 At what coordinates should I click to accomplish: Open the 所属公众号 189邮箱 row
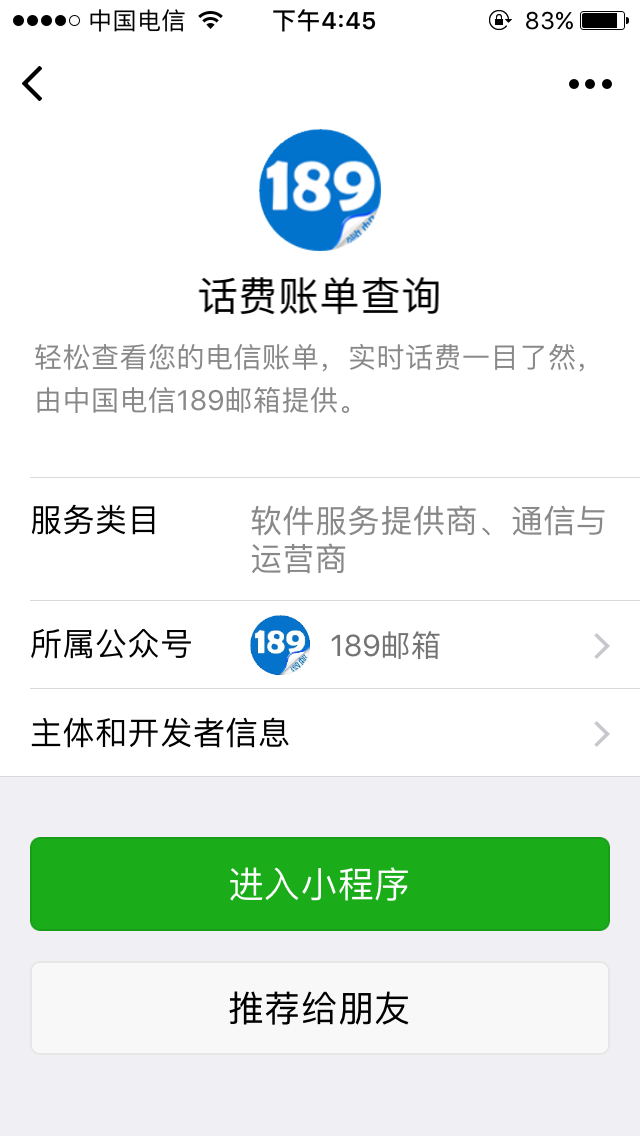pos(335,645)
